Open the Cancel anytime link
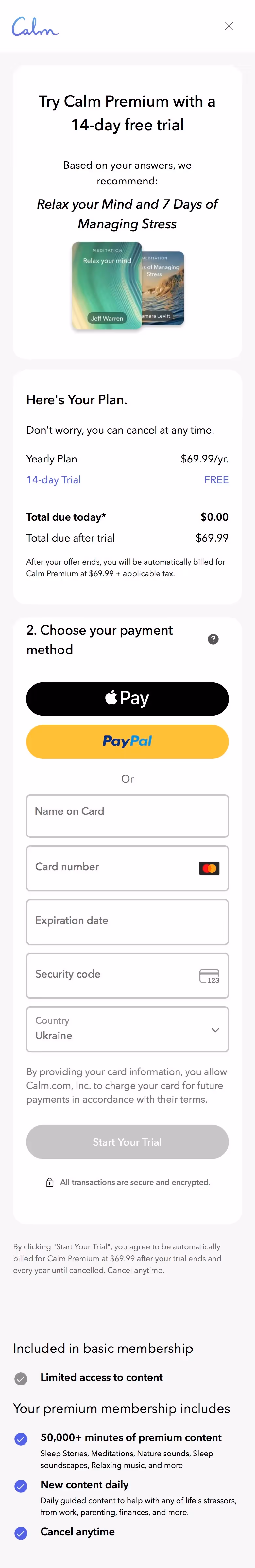The height and width of the screenshot is (1568, 255). [x=134, y=1270]
